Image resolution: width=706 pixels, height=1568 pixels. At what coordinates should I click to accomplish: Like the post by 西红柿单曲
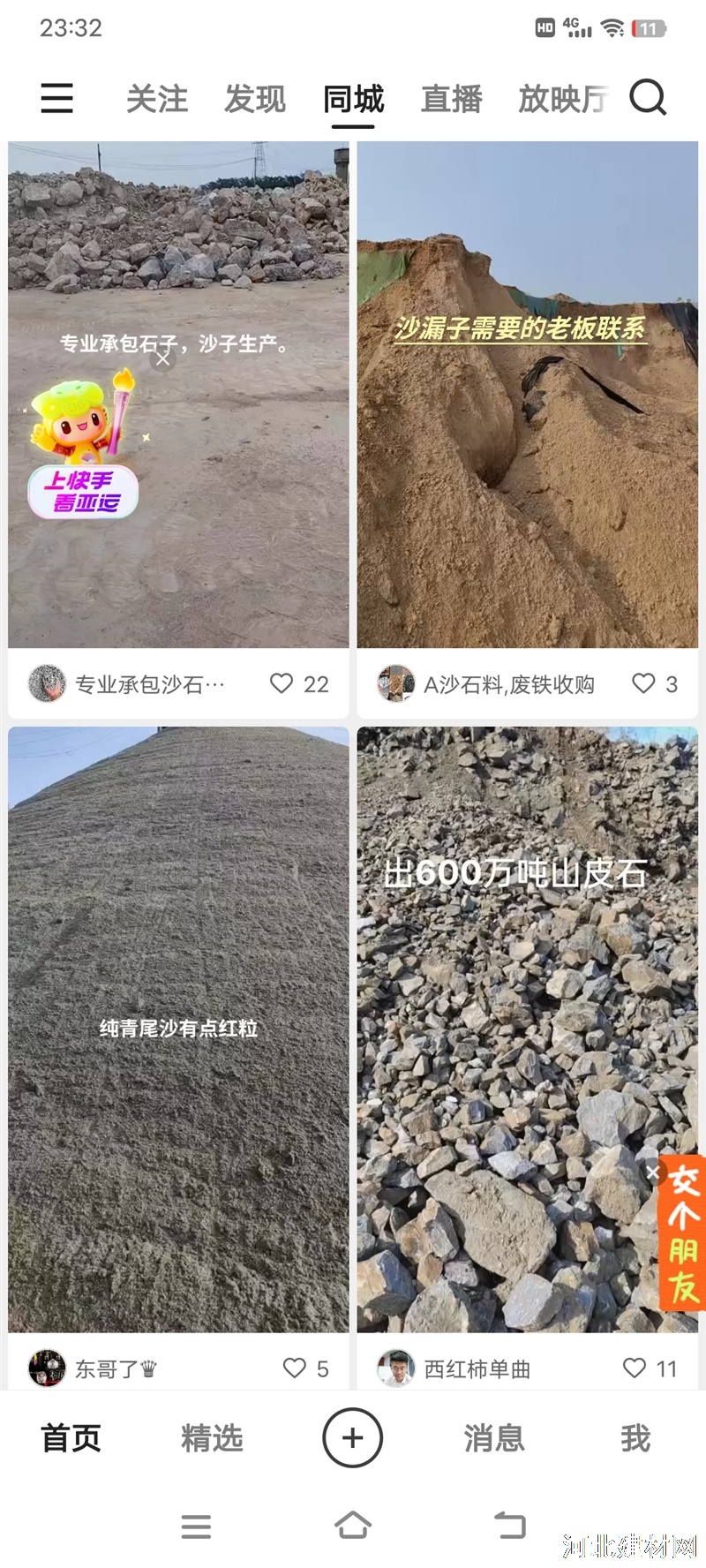(635, 1368)
